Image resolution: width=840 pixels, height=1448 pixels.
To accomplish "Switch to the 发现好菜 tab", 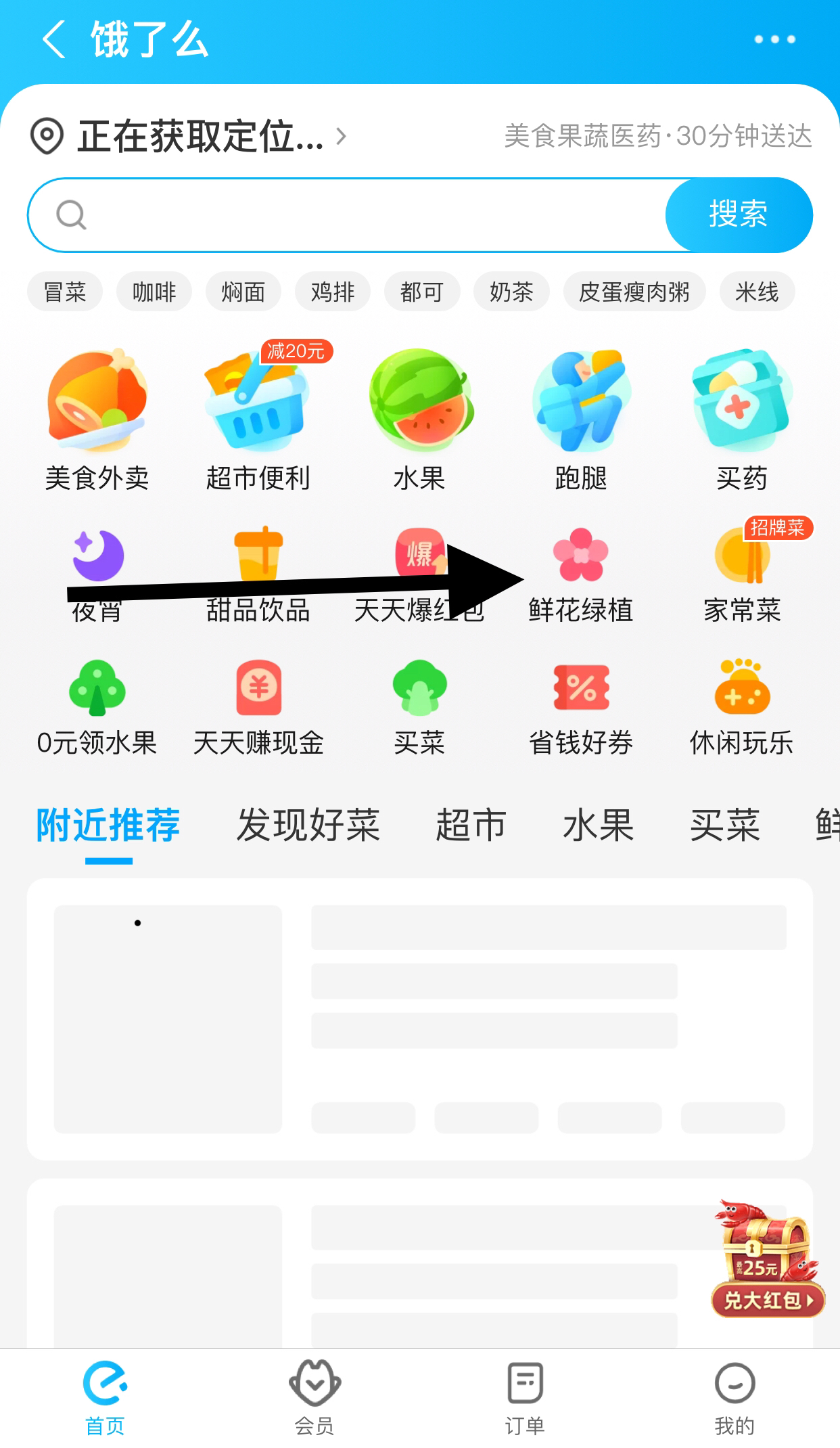I will (x=308, y=825).
